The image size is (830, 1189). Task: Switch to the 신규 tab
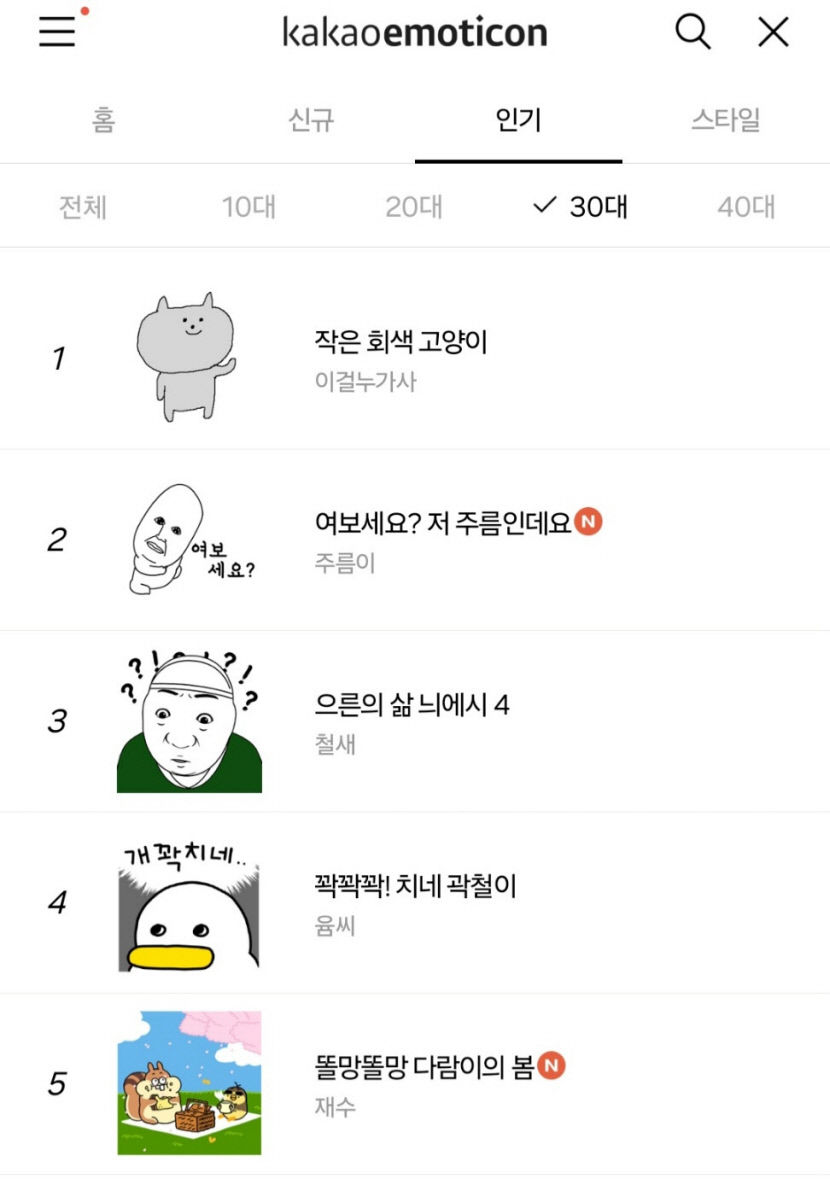(x=311, y=121)
